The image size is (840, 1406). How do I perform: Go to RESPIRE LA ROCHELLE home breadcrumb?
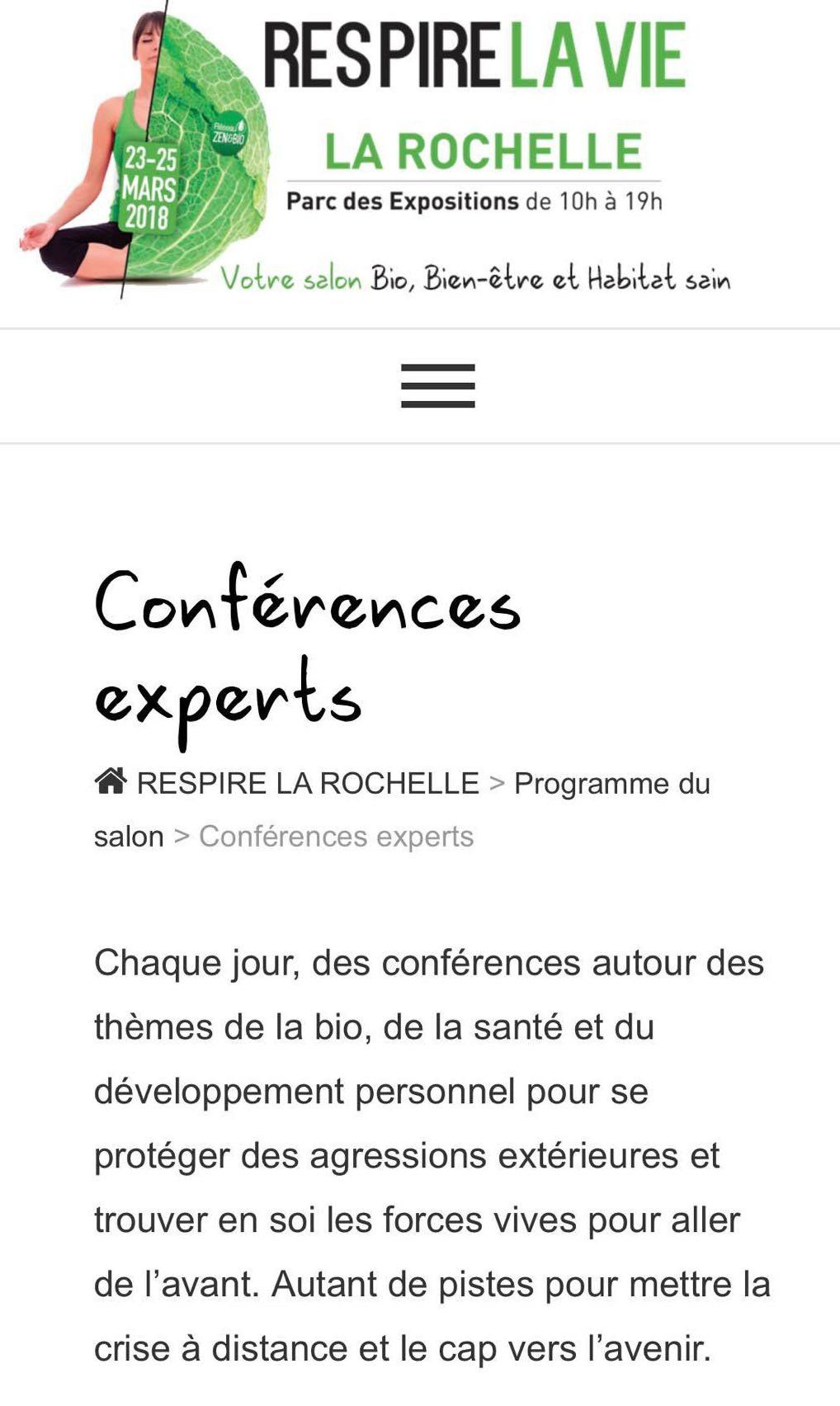[307, 783]
